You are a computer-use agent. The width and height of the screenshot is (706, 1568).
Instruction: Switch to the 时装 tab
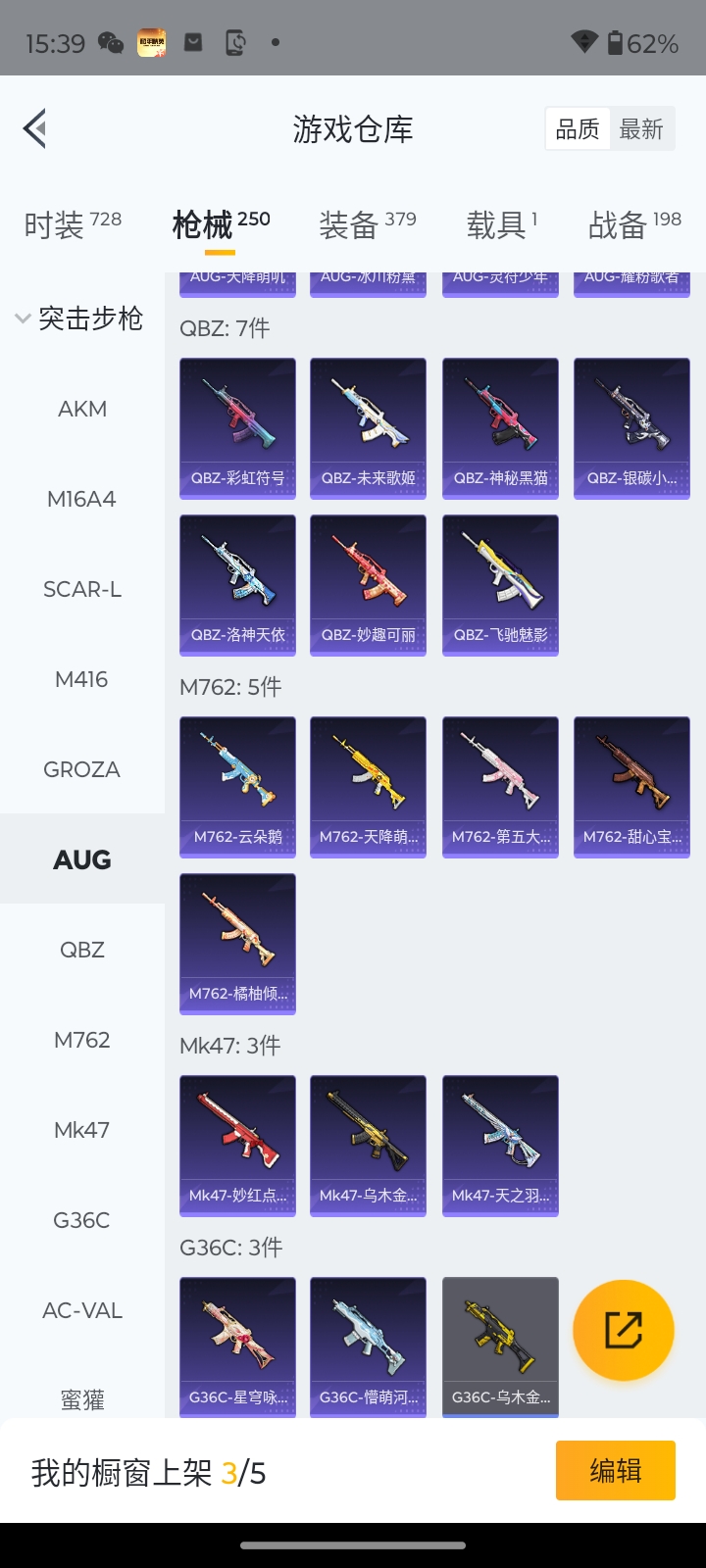(73, 224)
